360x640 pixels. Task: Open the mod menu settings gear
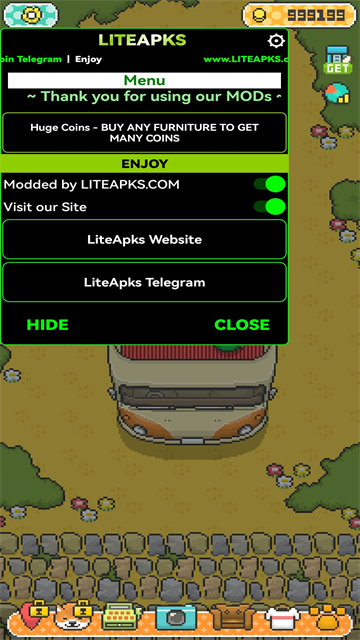(276, 41)
